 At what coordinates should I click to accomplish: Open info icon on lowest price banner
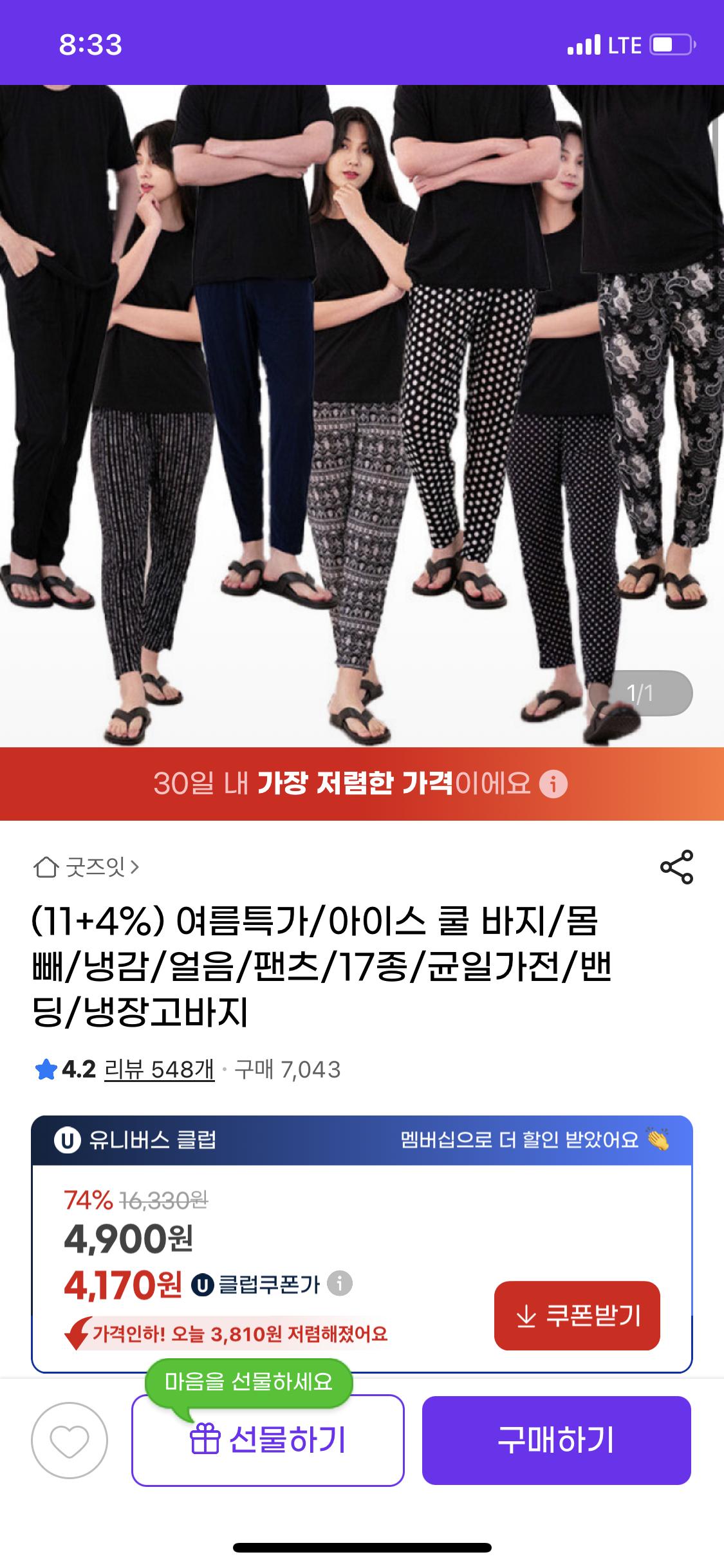pos(553,784)
